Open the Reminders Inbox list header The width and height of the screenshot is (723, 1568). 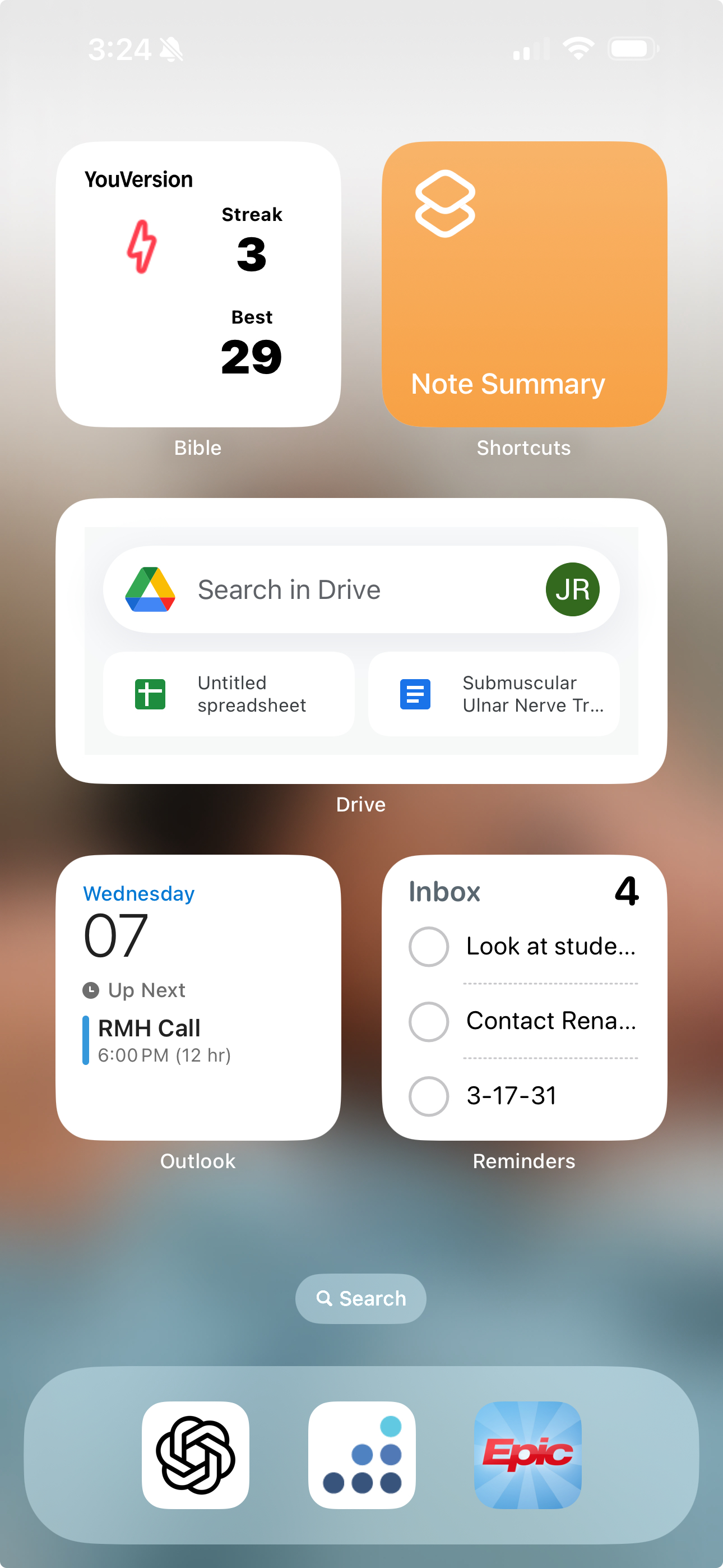(x=445, y=892)
